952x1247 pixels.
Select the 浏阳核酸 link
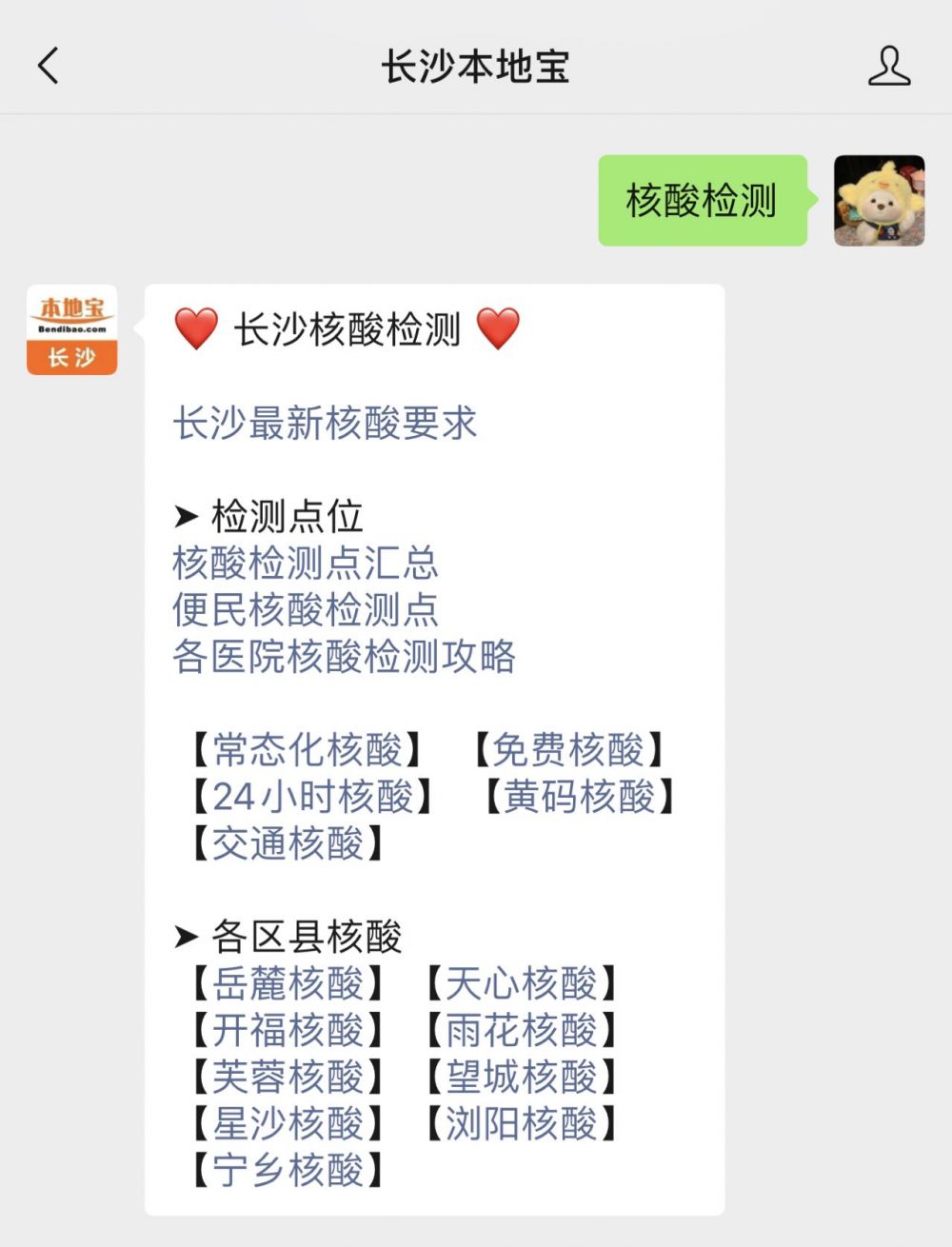[521, 1122]
